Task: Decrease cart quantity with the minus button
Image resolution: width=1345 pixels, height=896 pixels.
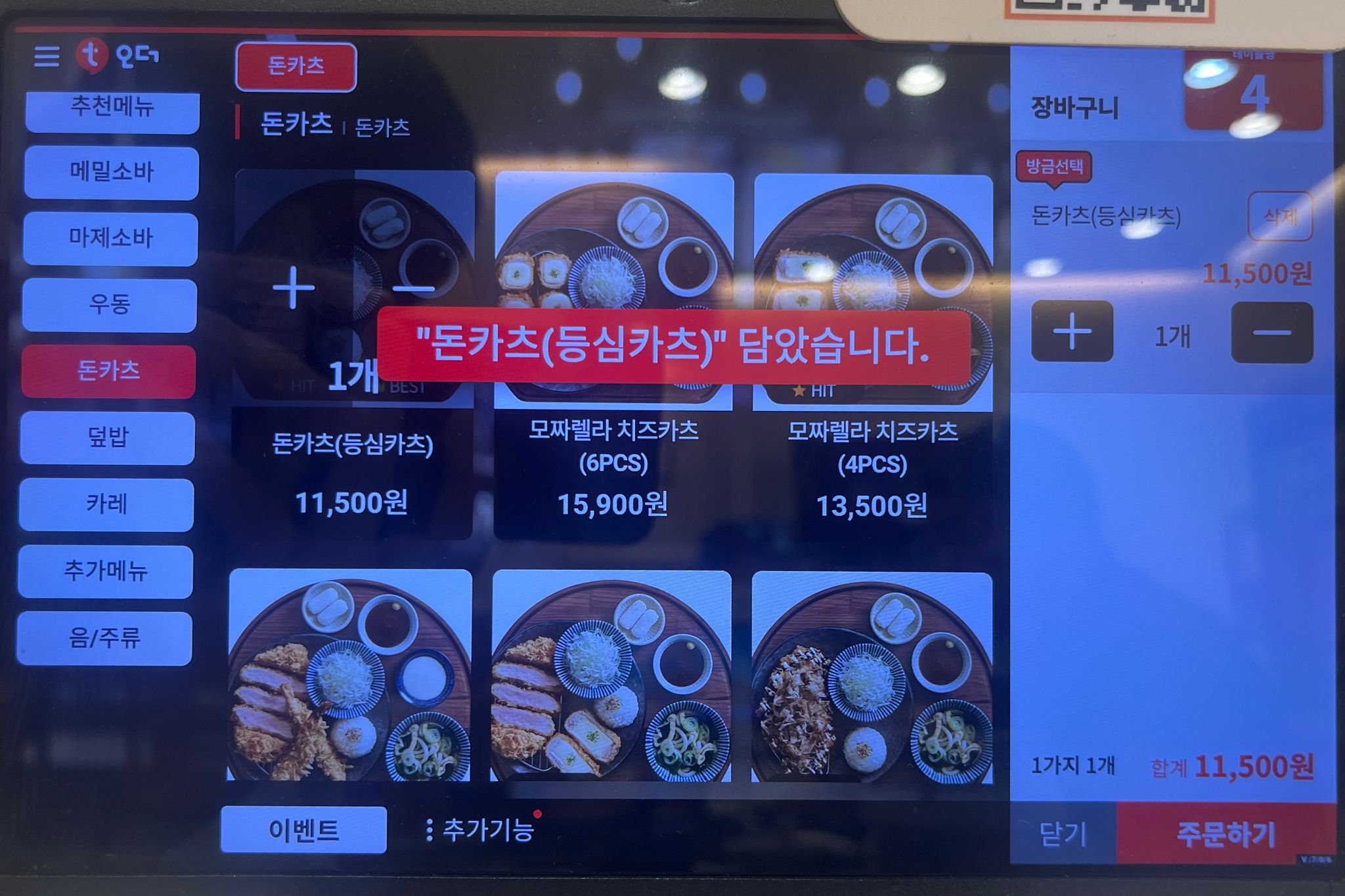Action: (1271, 333)
